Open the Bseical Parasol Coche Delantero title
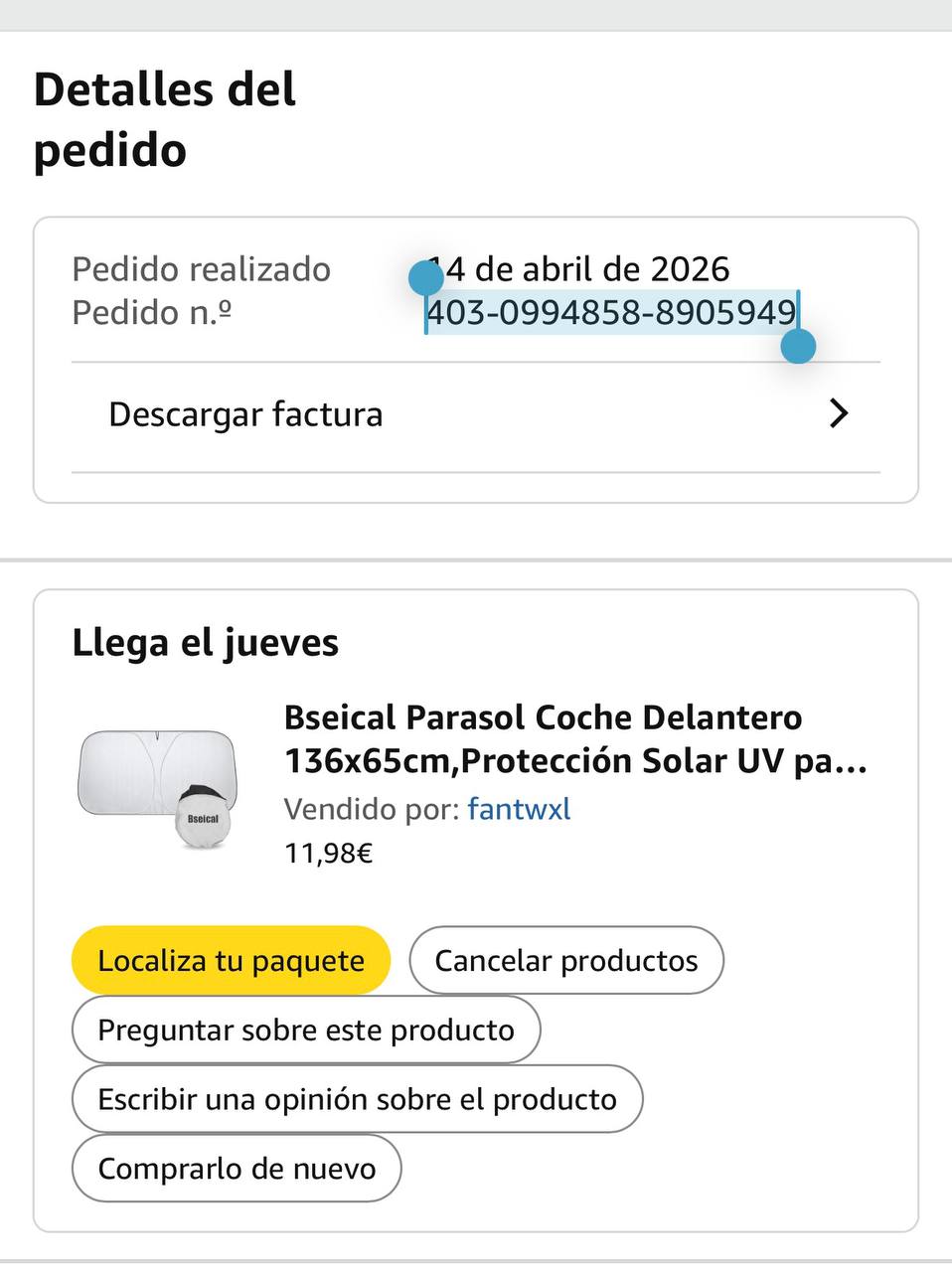This screenshot has height=1272, width=952. click(574, 738)
